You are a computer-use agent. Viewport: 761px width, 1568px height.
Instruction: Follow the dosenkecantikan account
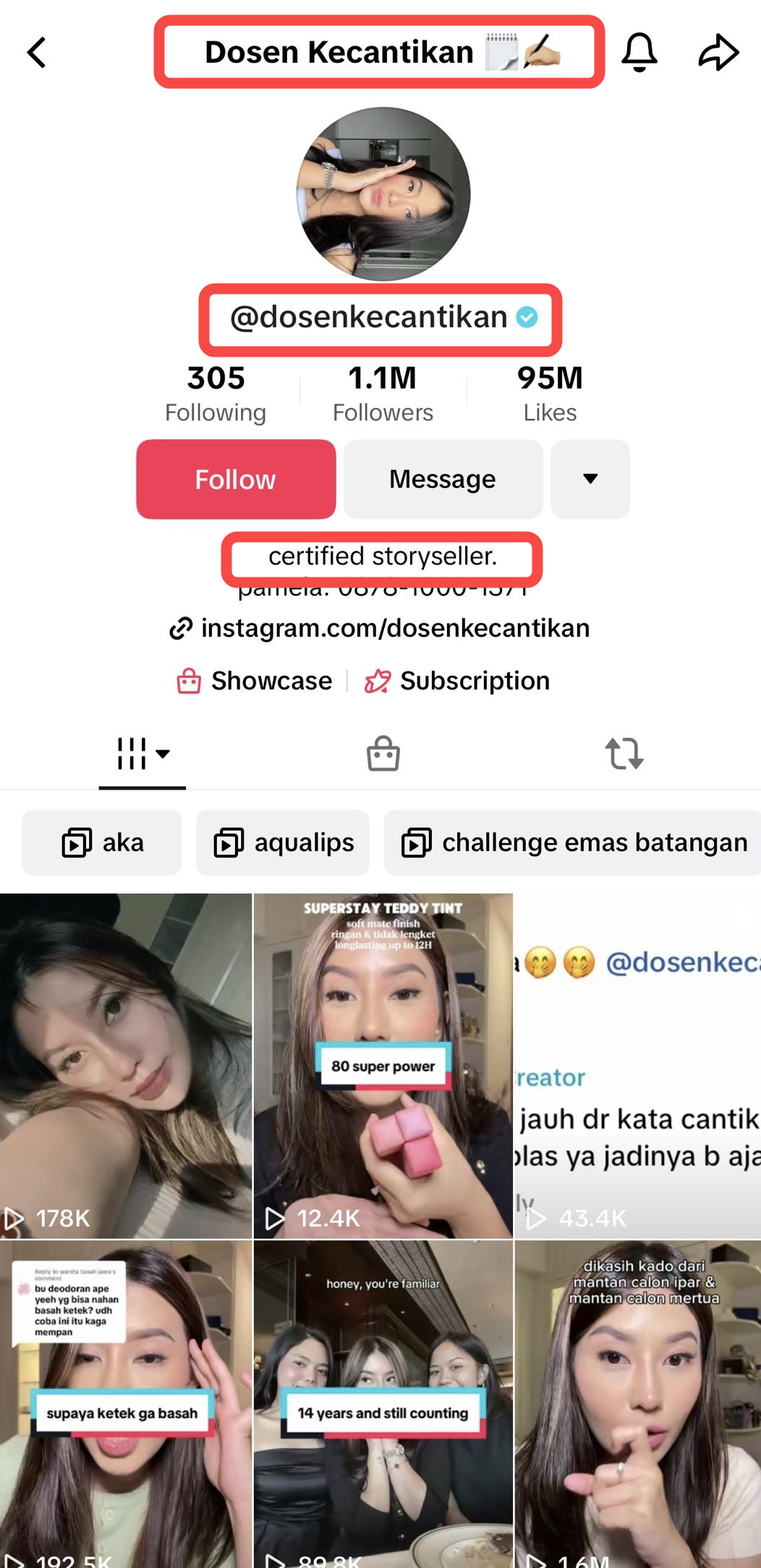(x=236, y=479)
